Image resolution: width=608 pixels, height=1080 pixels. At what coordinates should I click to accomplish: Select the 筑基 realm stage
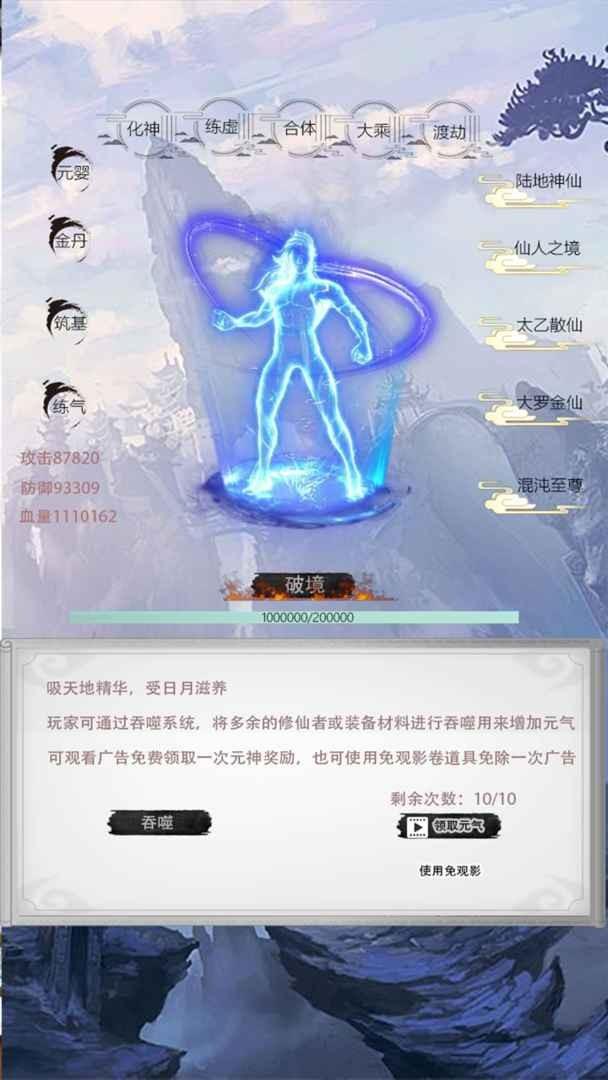[70, 322]
